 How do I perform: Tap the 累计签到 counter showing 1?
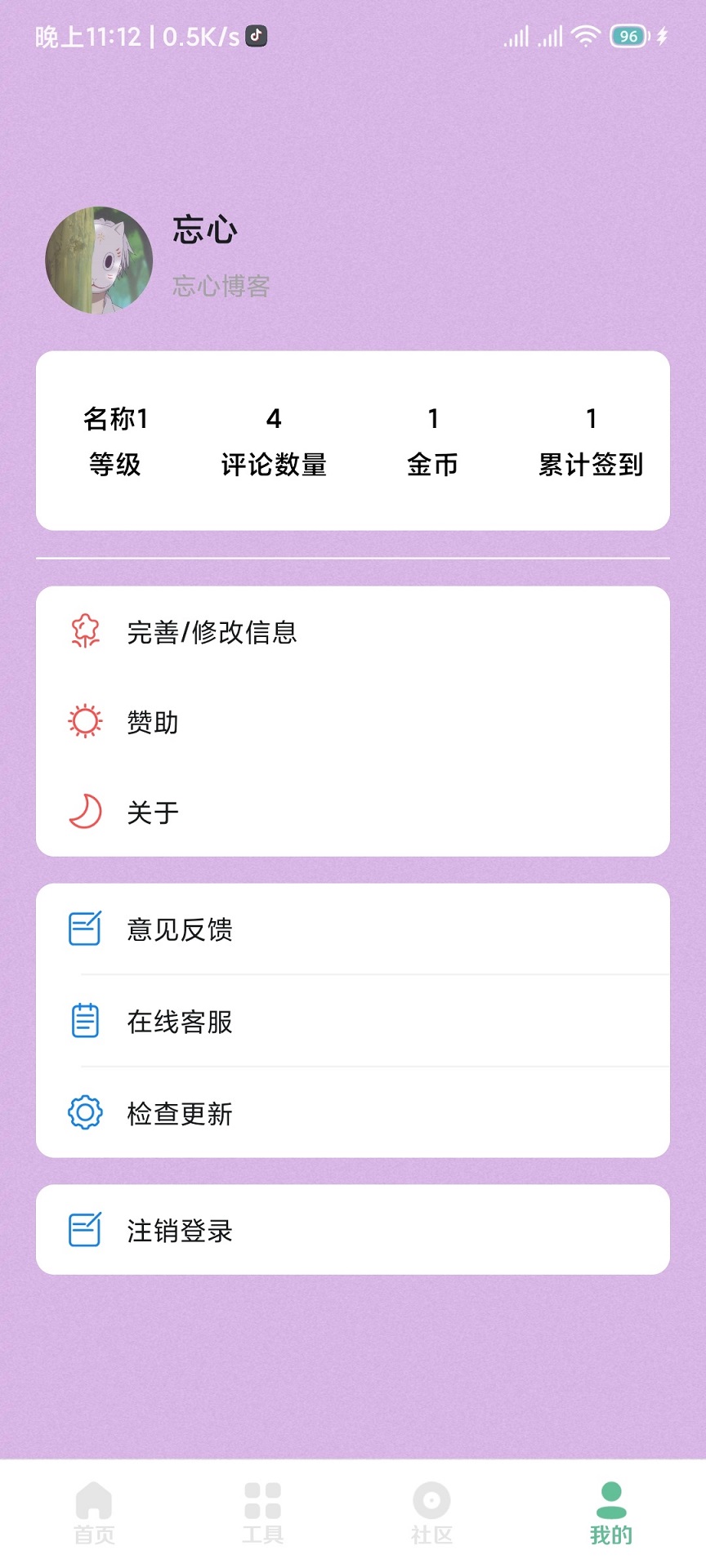(x=591, y=441)
